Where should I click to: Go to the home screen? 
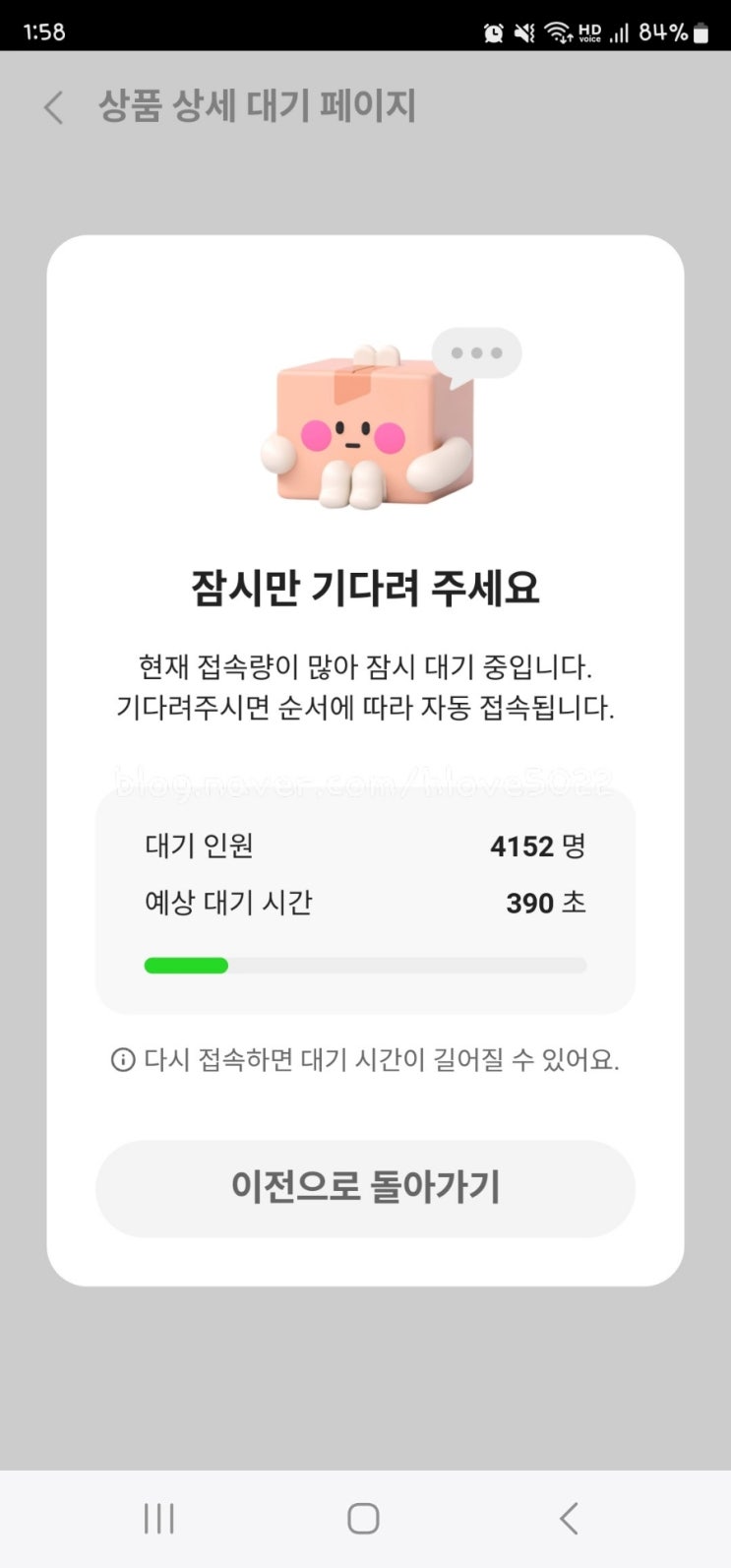coord(363,1519)
